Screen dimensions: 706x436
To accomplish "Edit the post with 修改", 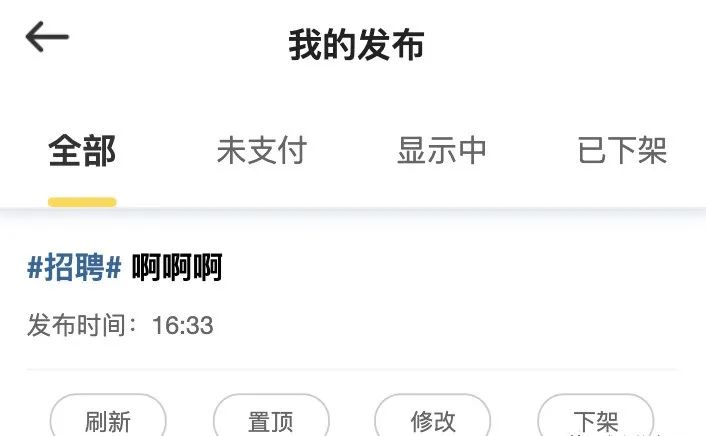I will click(x=433, y=420).
